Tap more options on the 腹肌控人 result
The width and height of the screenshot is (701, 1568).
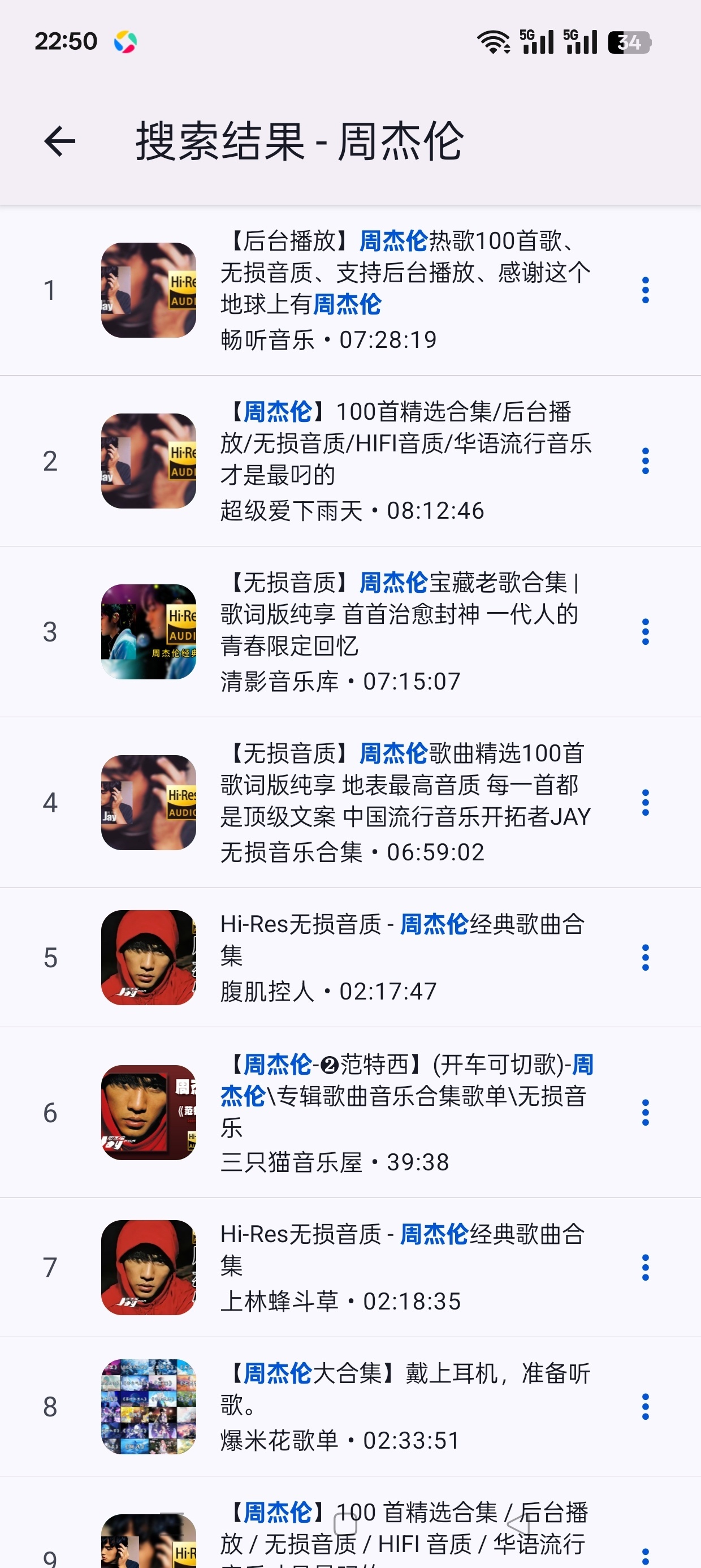tap(646, 958)
